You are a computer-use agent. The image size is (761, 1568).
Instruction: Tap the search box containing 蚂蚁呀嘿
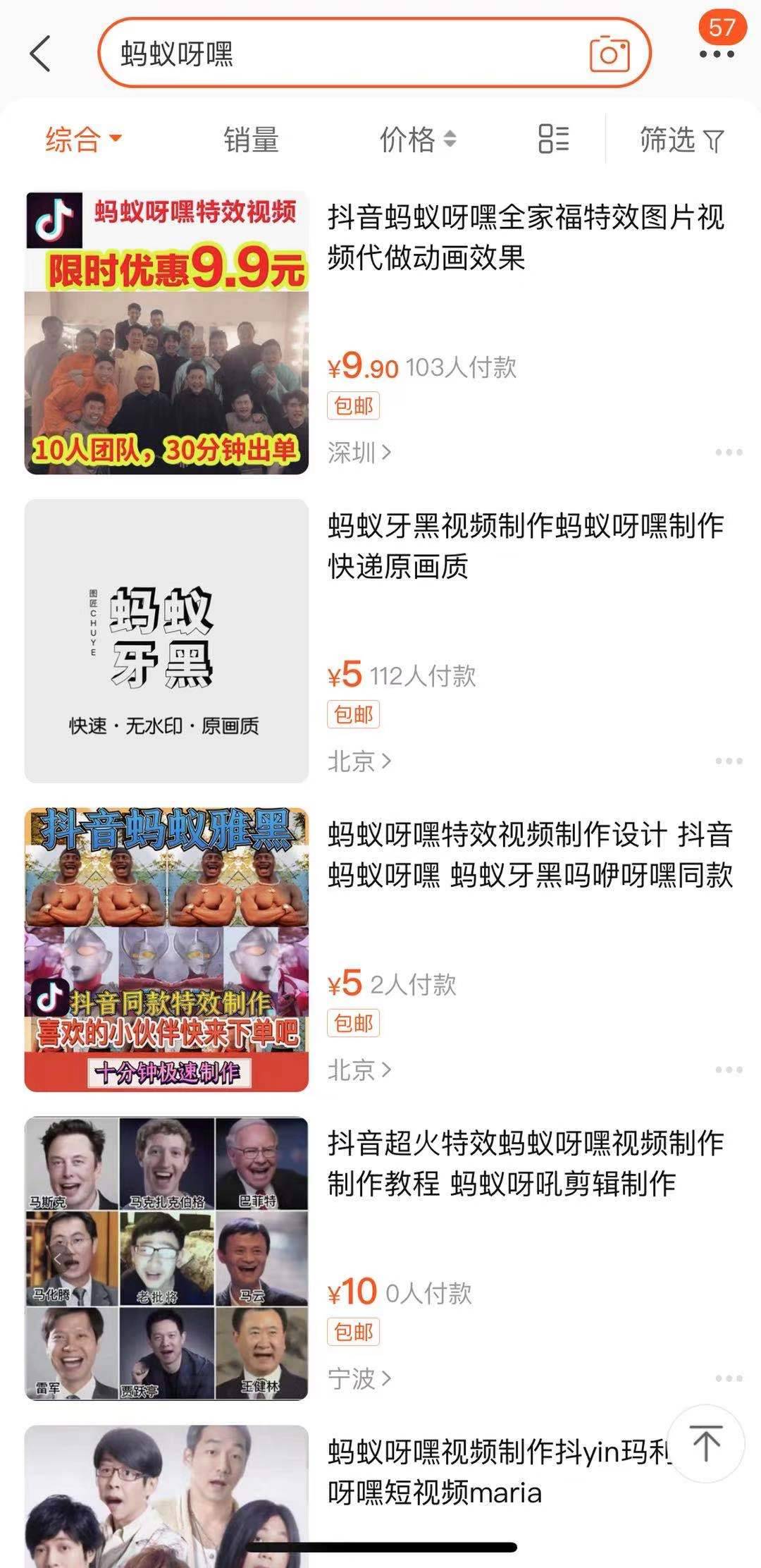coord(373,53)
